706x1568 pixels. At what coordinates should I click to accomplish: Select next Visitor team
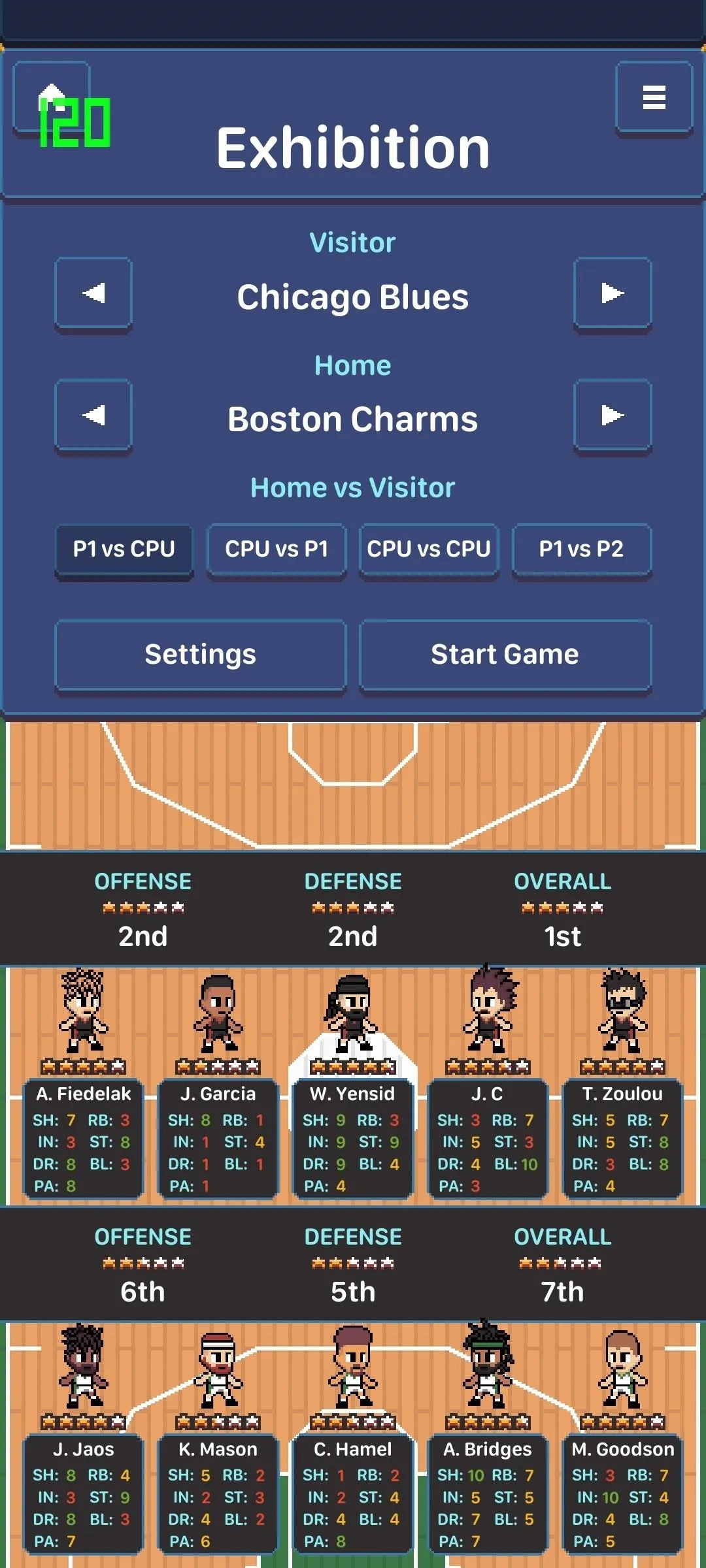(613, 294)
